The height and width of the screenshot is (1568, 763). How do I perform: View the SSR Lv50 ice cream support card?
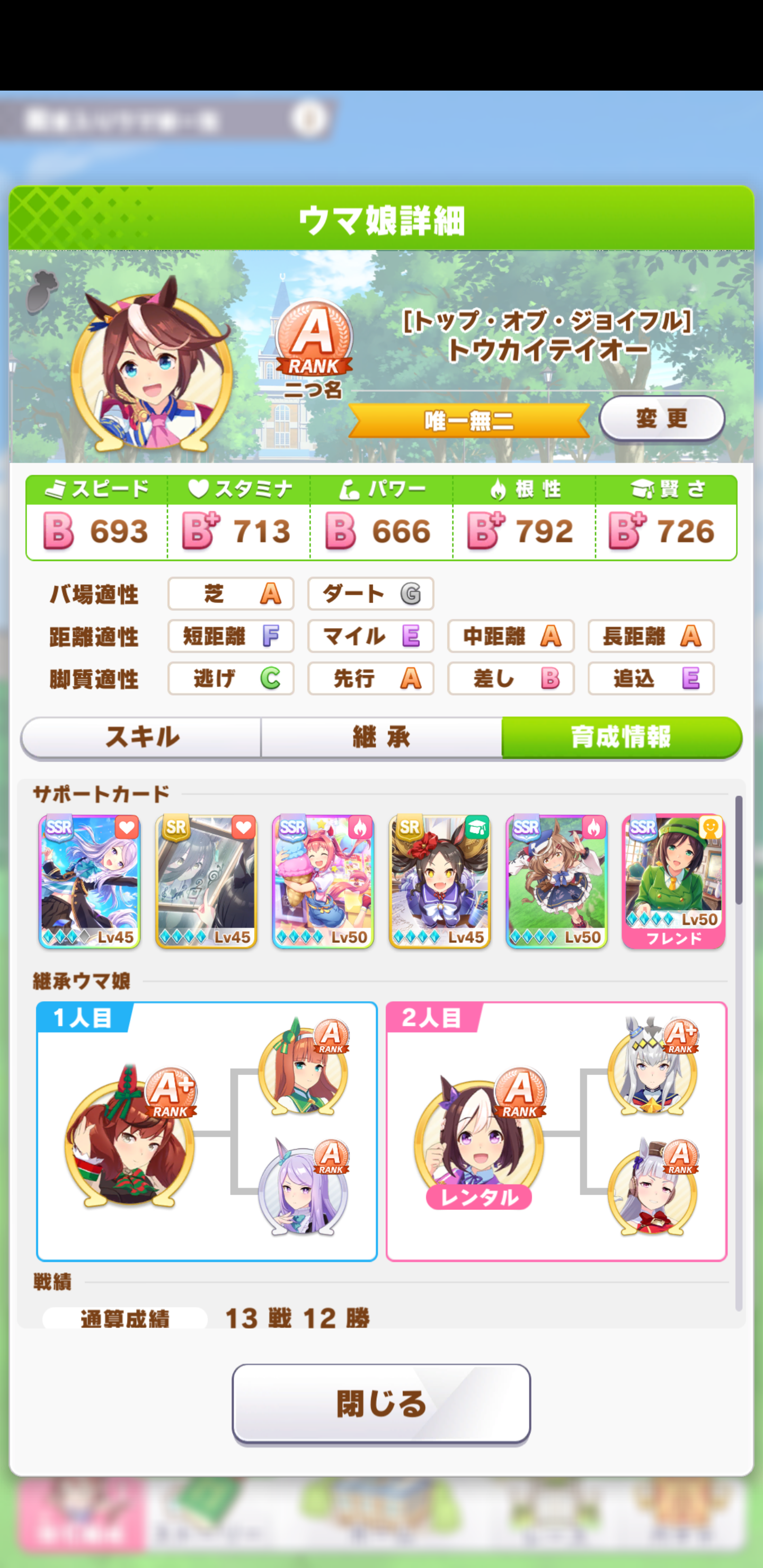tap(323, 881)
